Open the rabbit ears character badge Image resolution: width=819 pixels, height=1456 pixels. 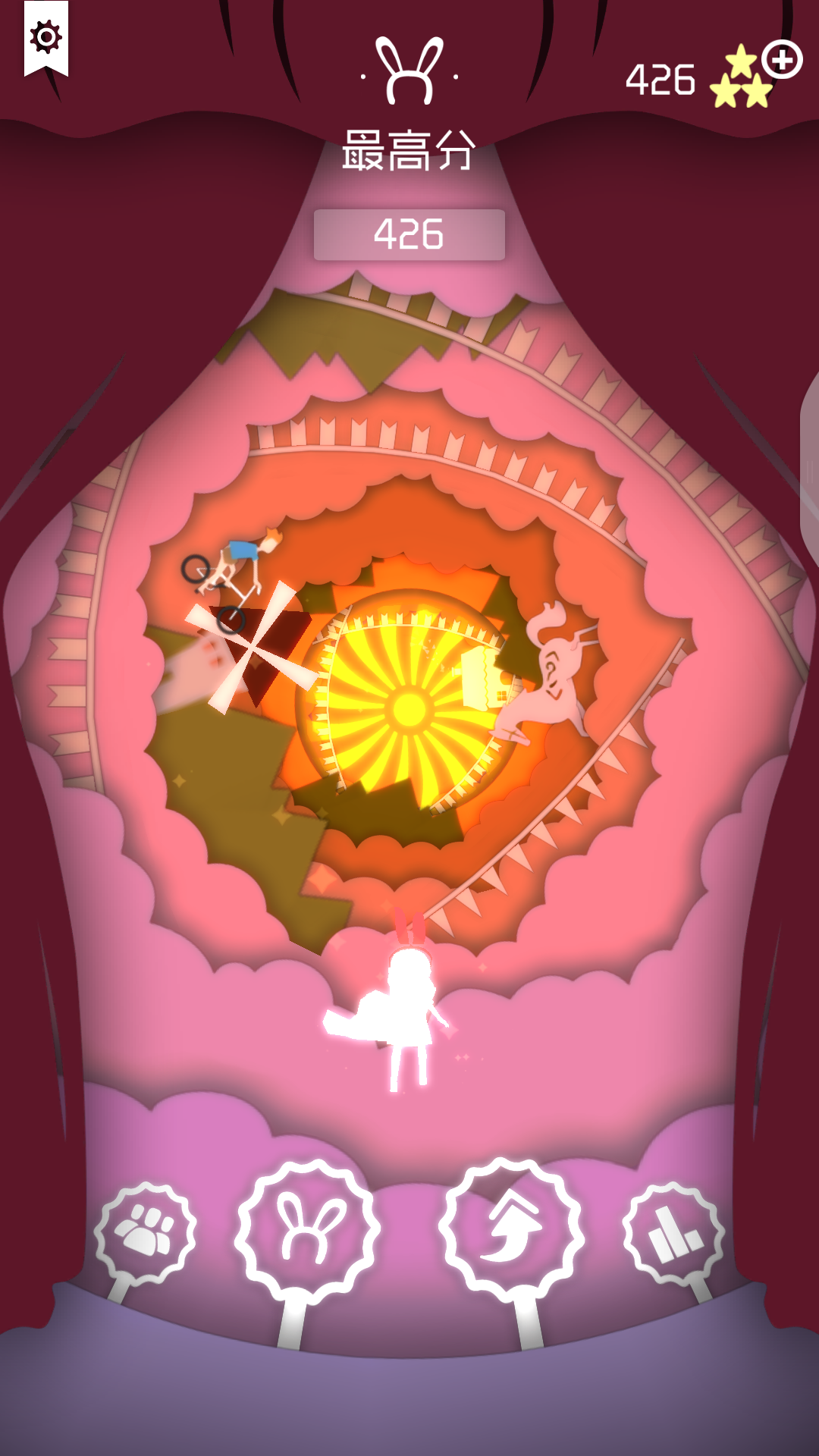point(308,1230)
